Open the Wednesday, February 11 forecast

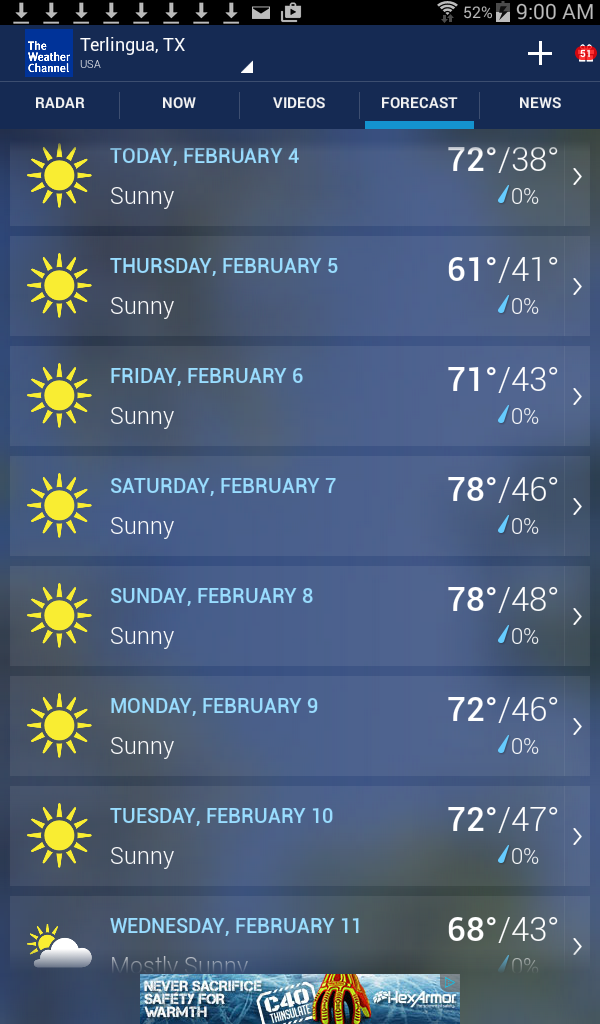click(300, 935)
